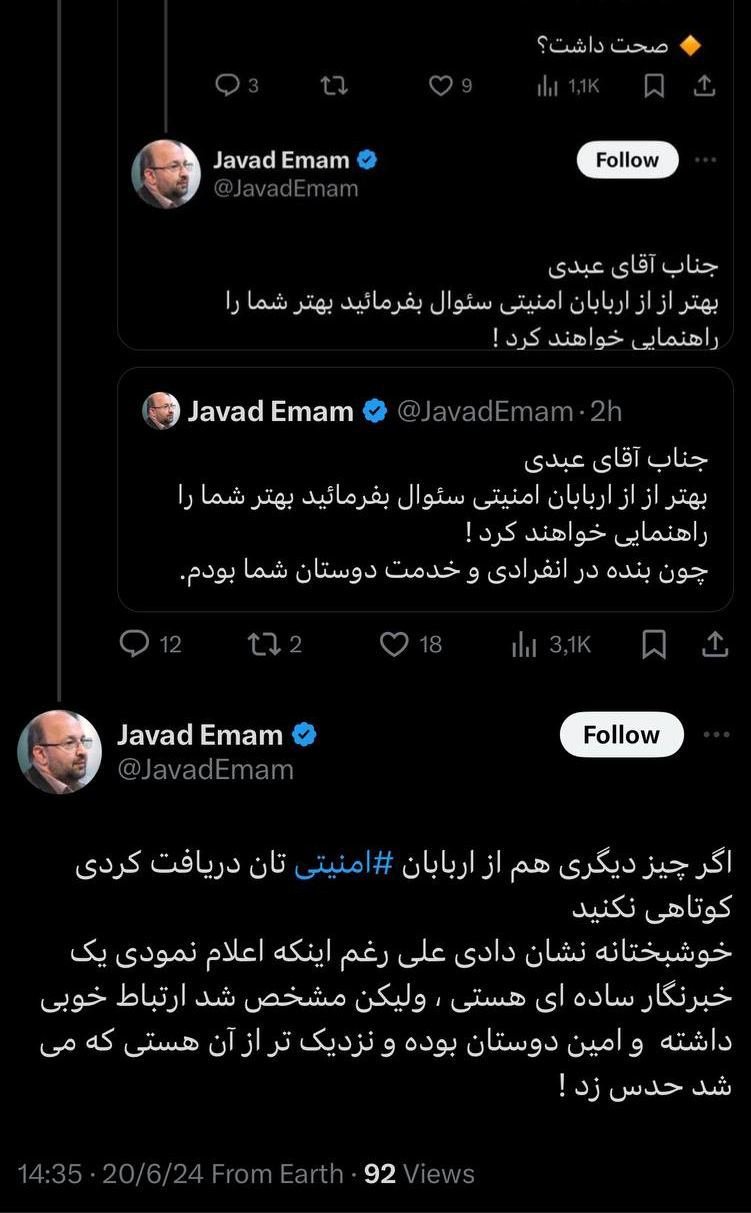Share the tweet with 3,1K views

[714, 645]
